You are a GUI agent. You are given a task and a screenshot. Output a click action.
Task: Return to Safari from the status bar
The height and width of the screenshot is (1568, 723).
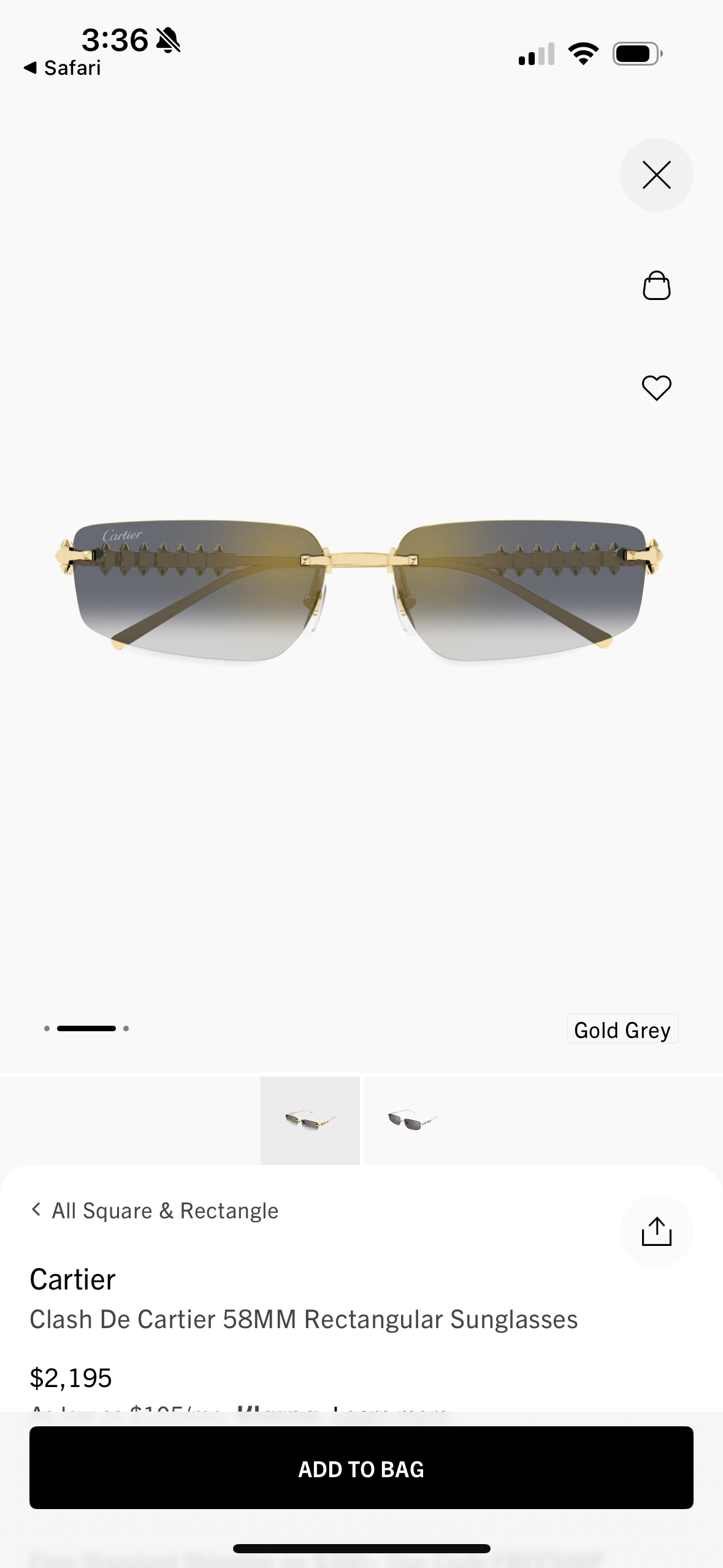click(62, 68)
